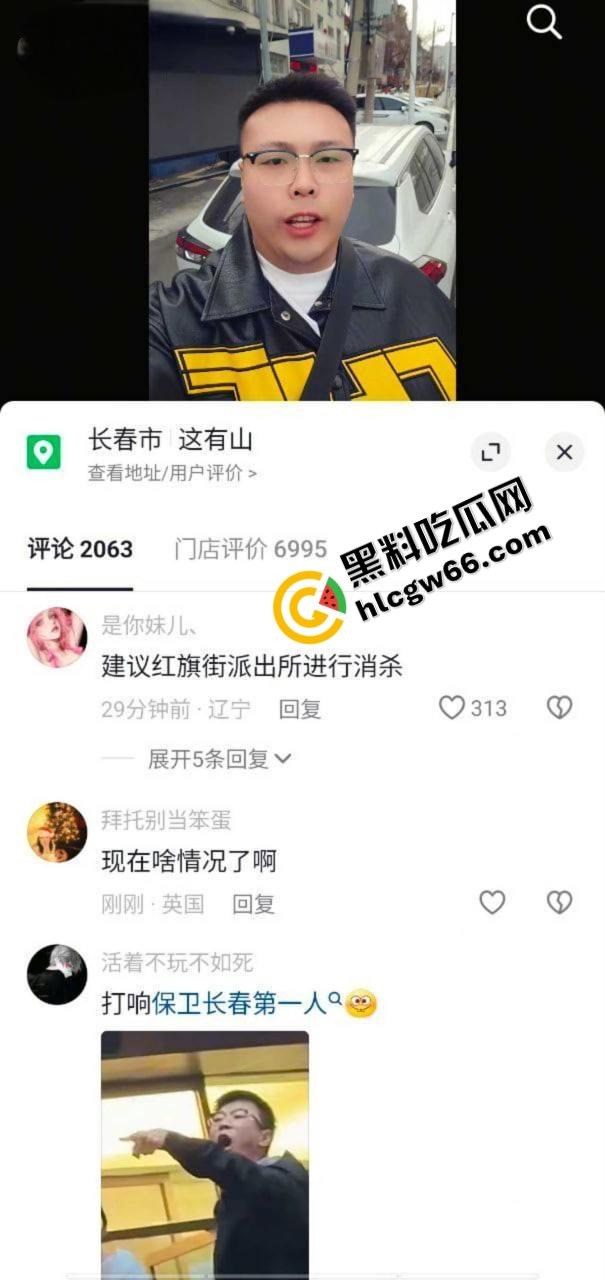The width and height of the screenshot is (605, 1280).
Task: Open the search link 保卫长春第一人
Action: (240, 1003)
